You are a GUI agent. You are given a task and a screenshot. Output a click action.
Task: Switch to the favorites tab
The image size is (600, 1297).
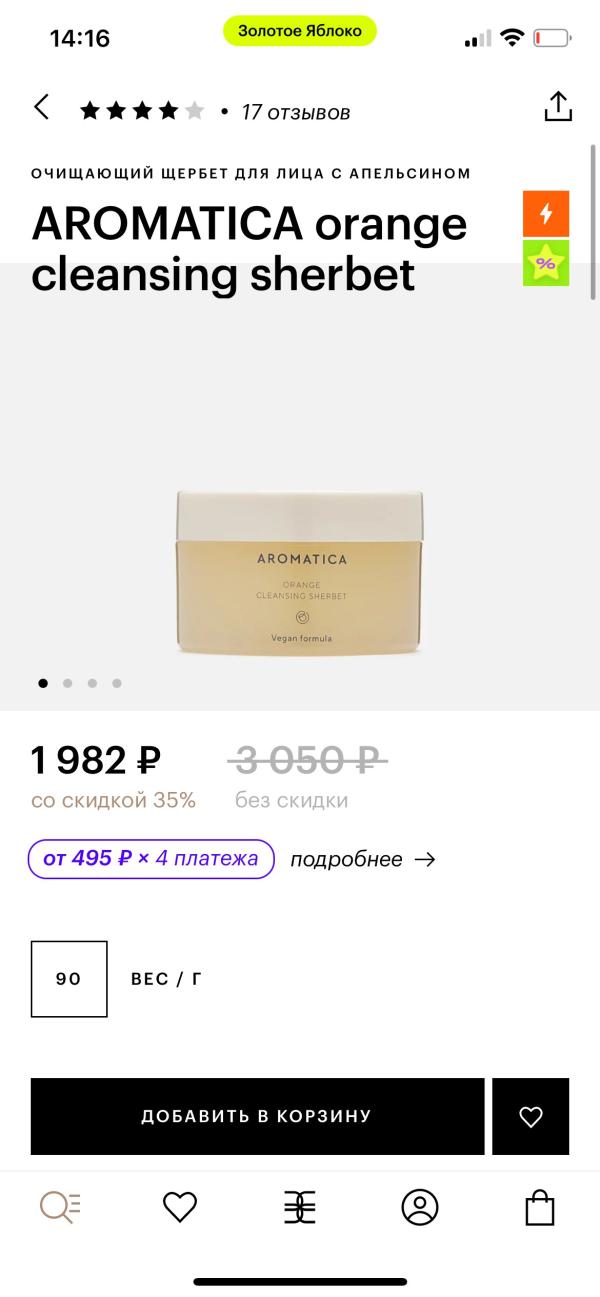180,1208
